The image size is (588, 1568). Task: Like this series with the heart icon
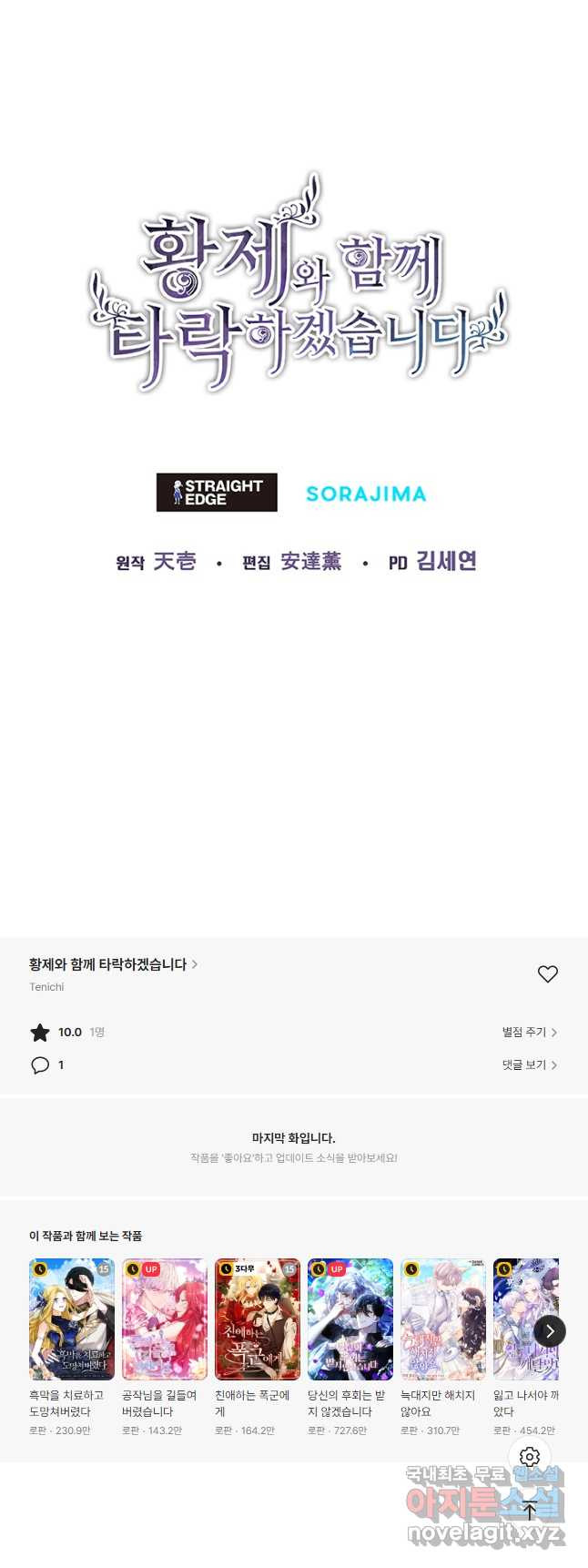pos(547,974)
